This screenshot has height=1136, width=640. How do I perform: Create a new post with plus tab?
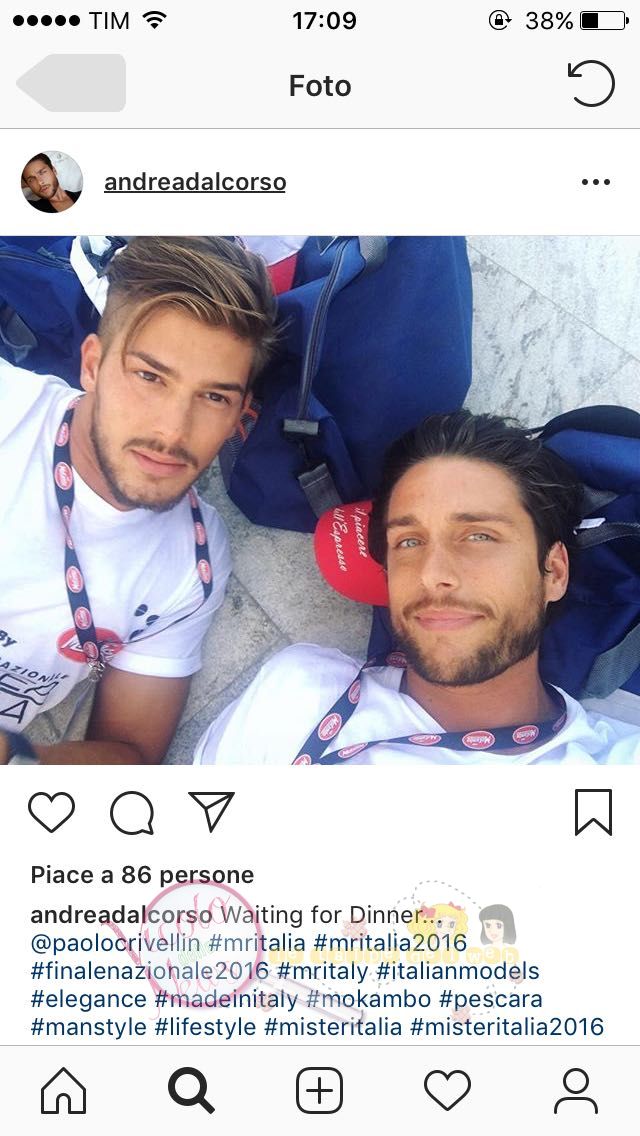coord(319,1091)
